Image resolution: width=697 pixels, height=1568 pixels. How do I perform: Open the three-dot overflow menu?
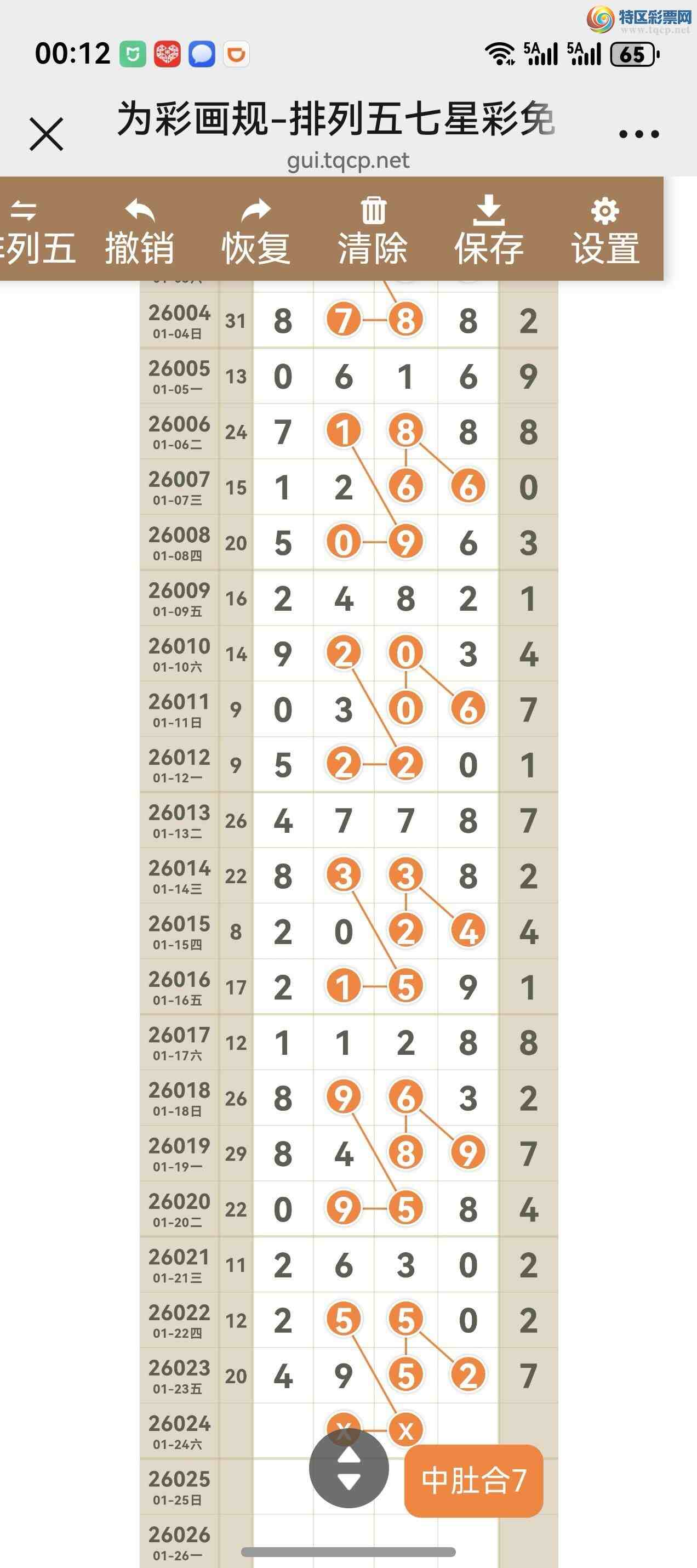coord(638,134)
